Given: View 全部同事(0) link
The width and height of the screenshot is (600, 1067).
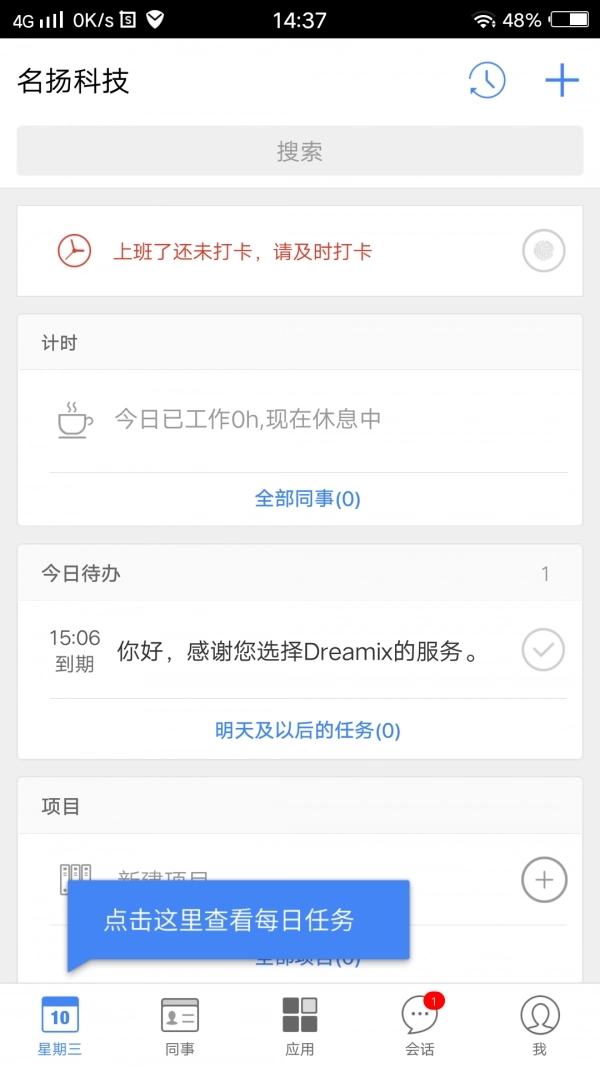Looking at the screenshot, I should (x=308, y=498).
